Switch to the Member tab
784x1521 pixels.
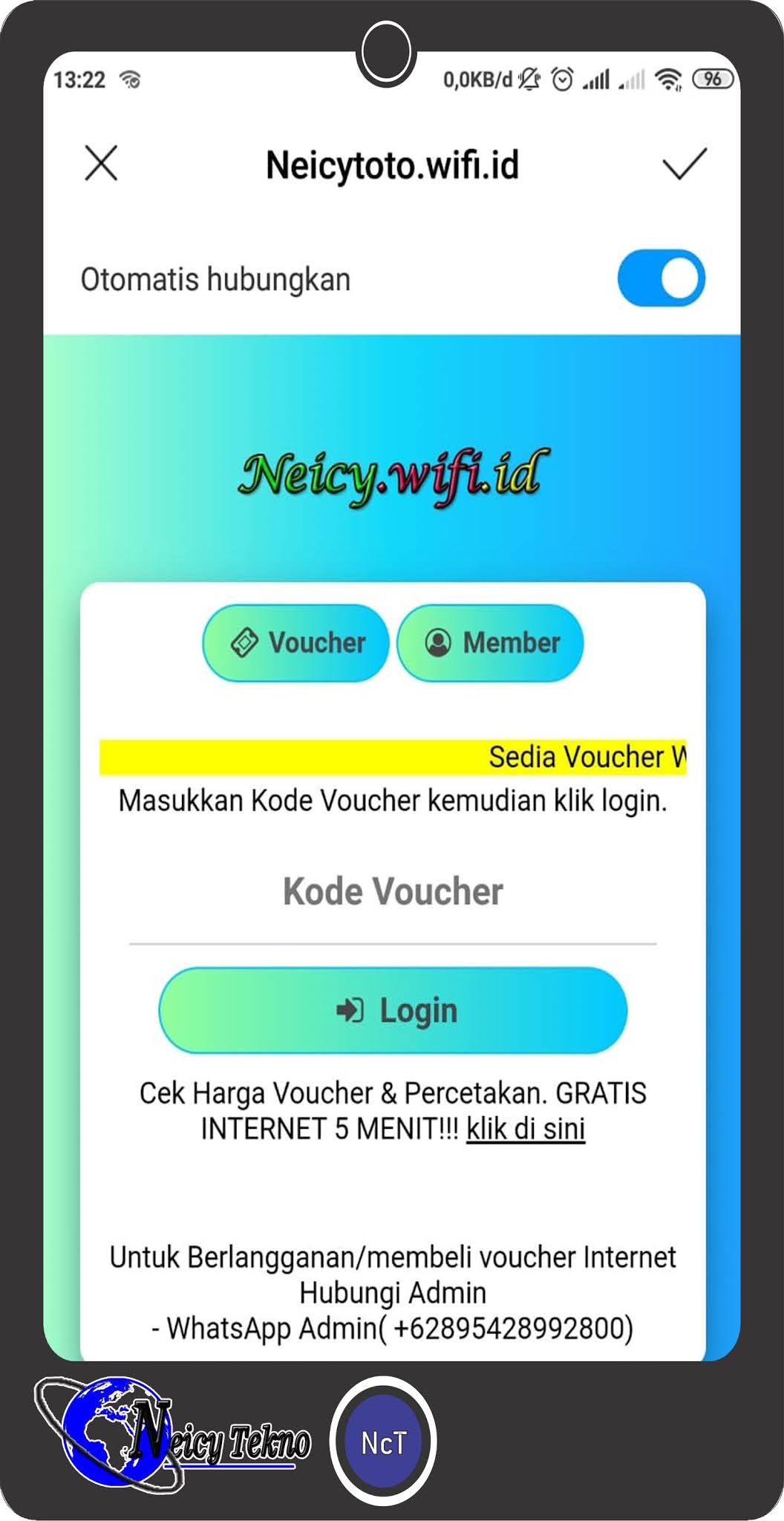point(490,643)
